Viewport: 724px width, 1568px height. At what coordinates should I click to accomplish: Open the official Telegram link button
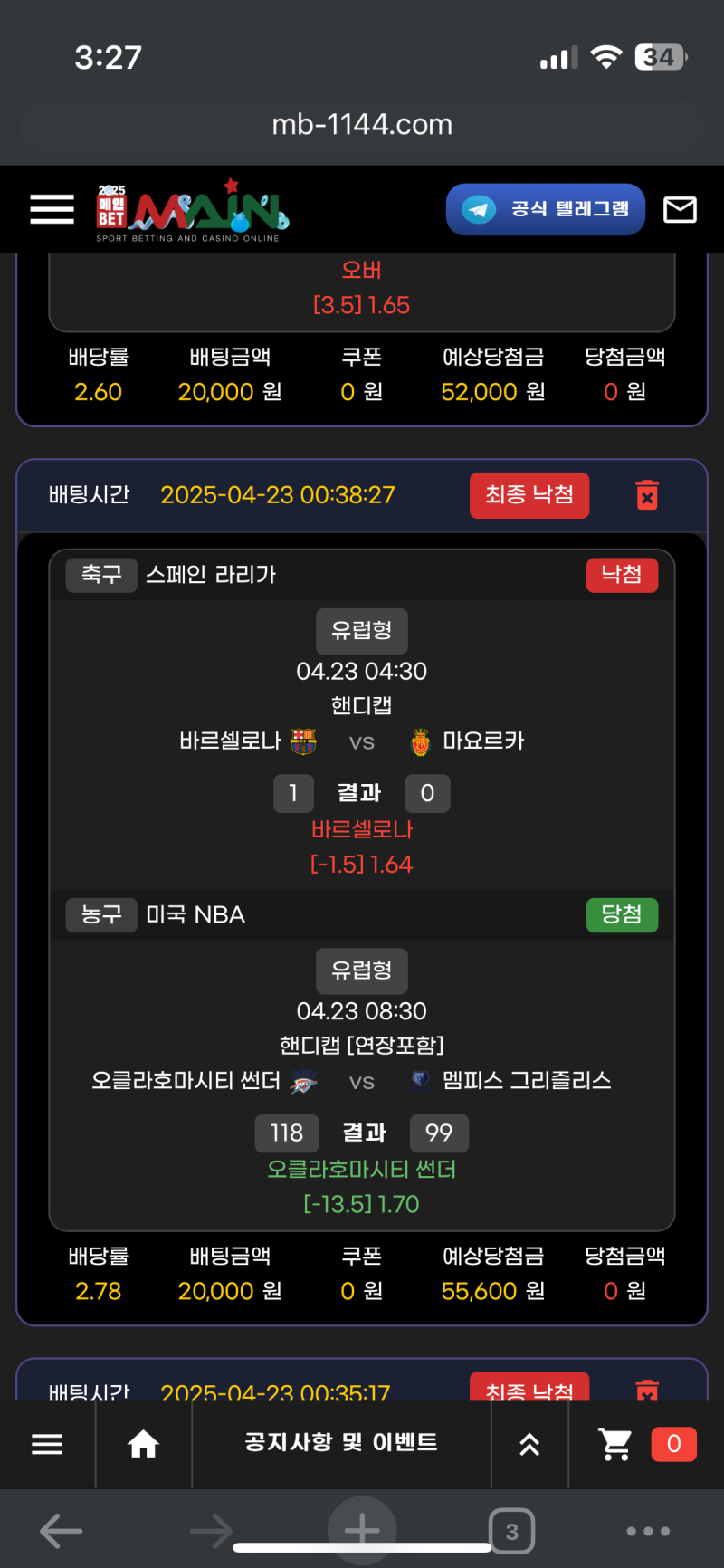coord(545,209)
